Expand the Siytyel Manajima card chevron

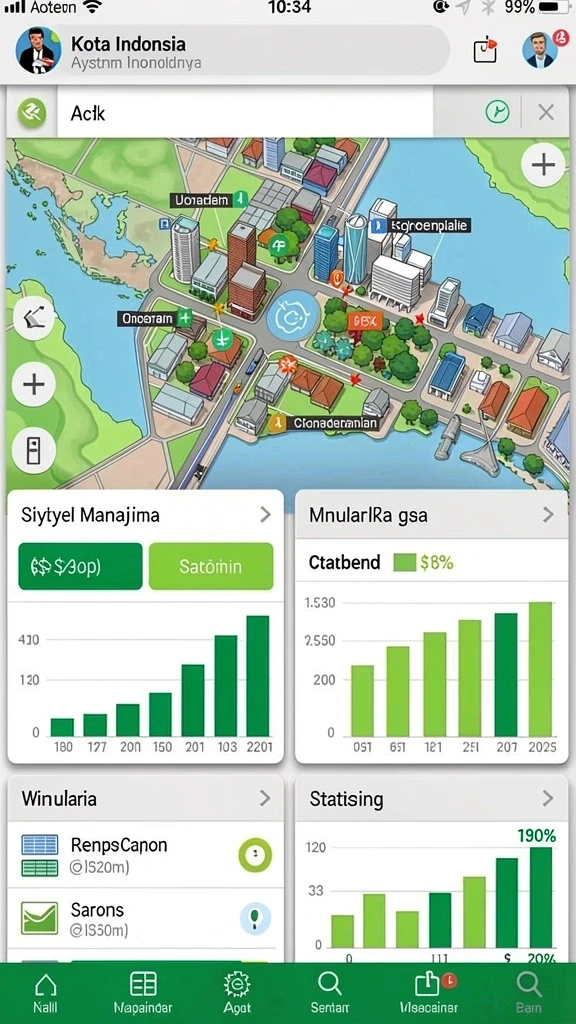coord(265,515)
